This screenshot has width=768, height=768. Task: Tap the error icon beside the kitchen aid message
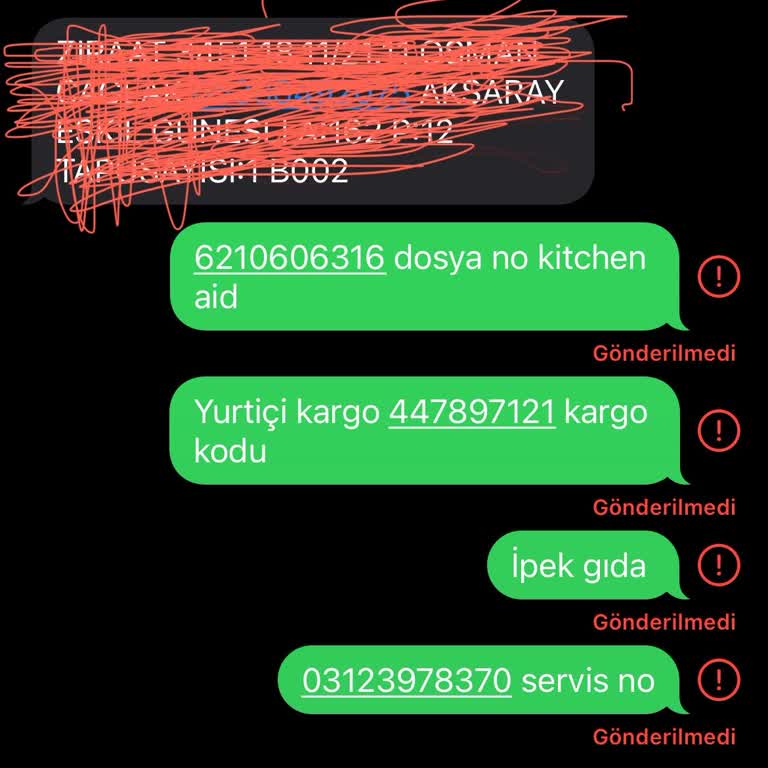pos(717,277)
